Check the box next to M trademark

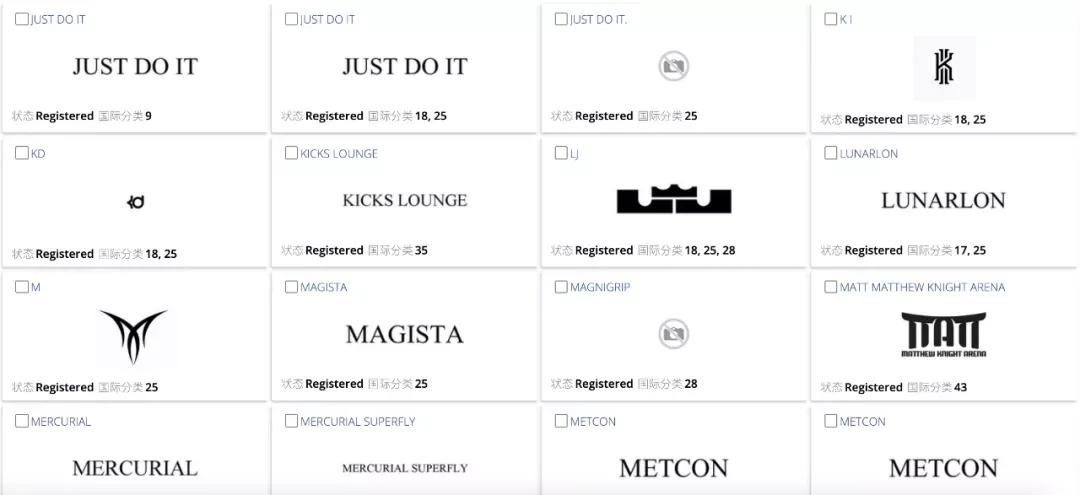tap(22, 287)
